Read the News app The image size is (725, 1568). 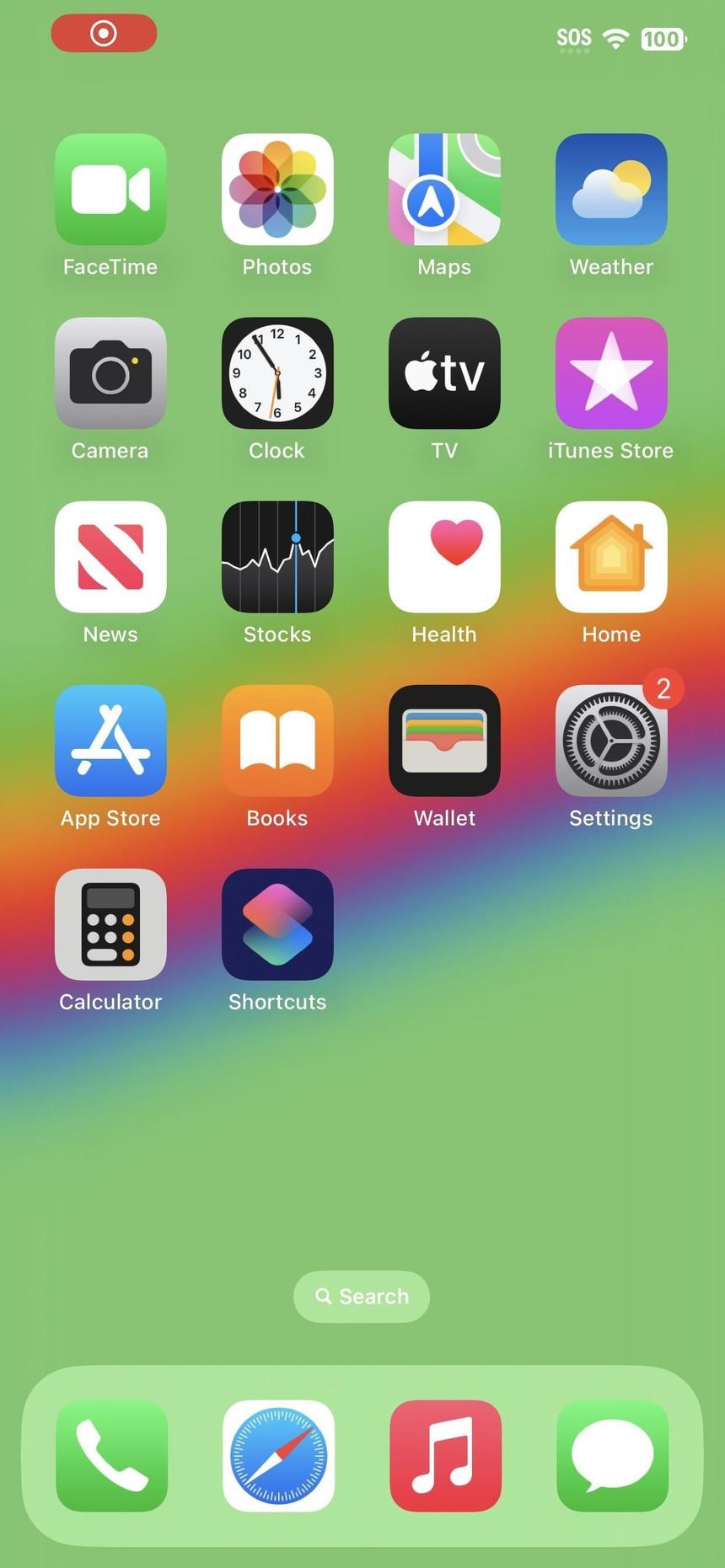(x=110, y=556)
